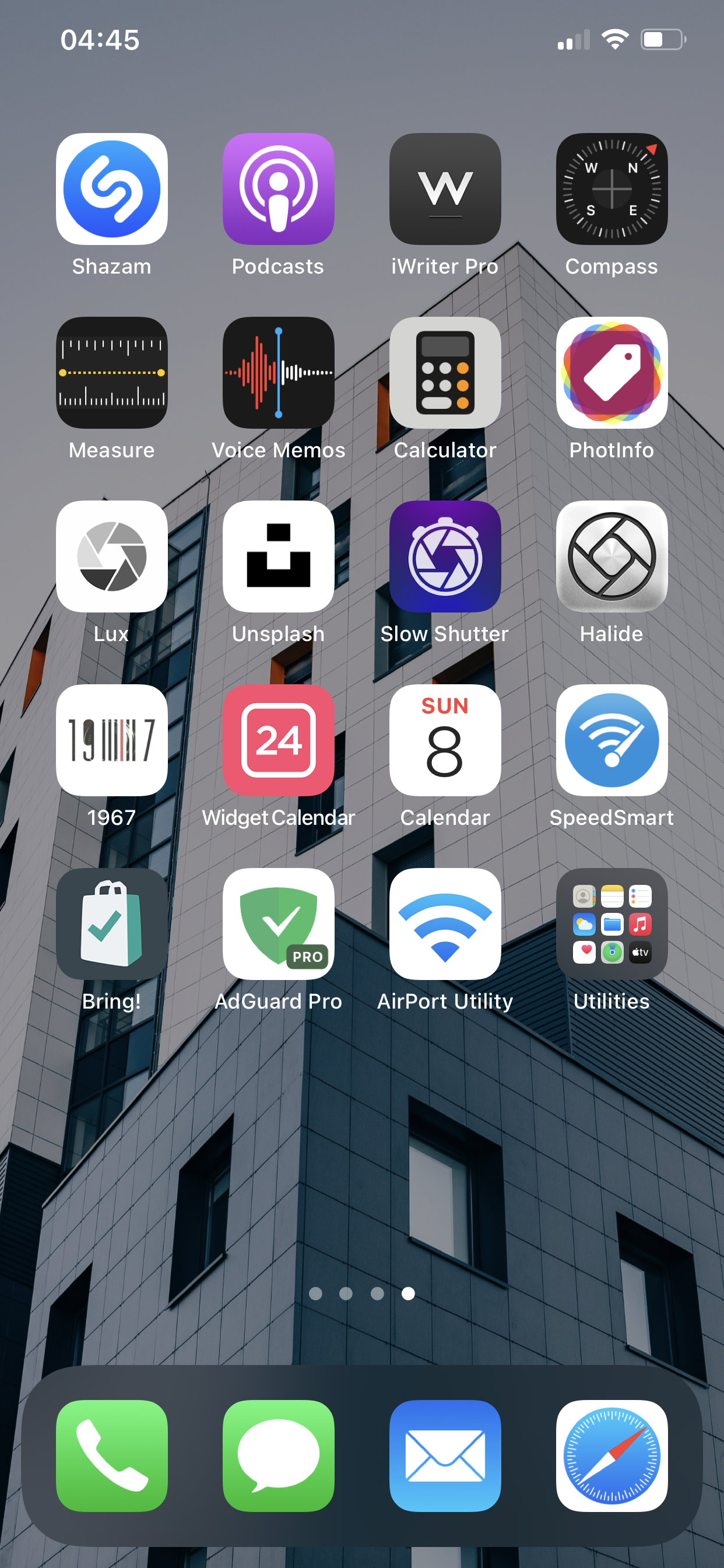Launch the Calculator app

445,373
